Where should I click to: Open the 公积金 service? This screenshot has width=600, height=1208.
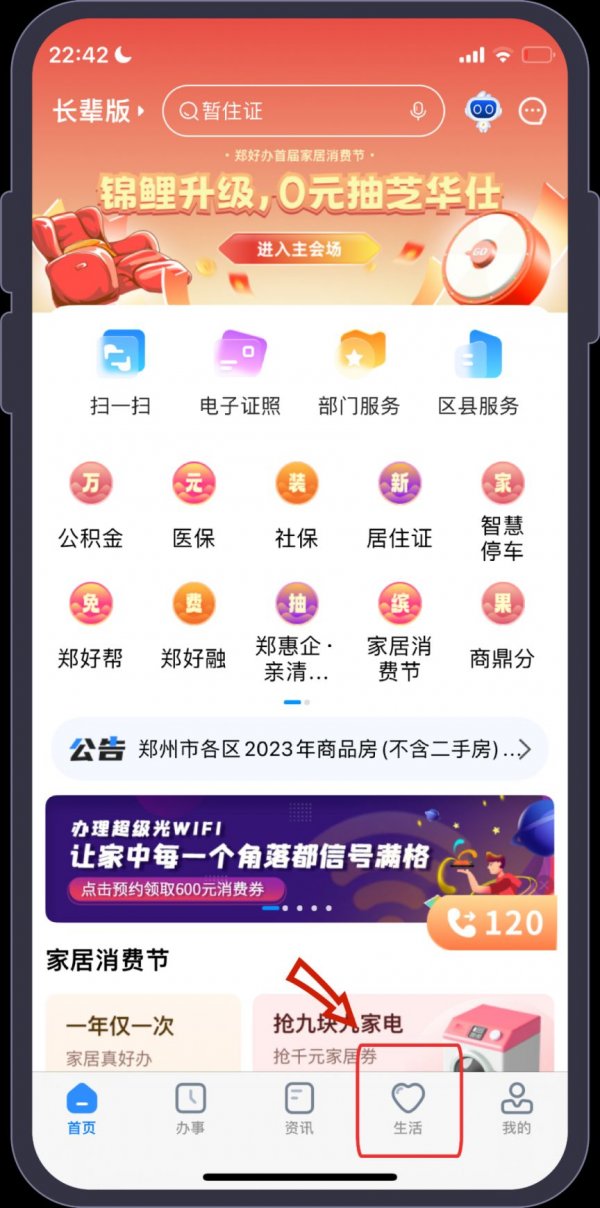tap(91, 505)
